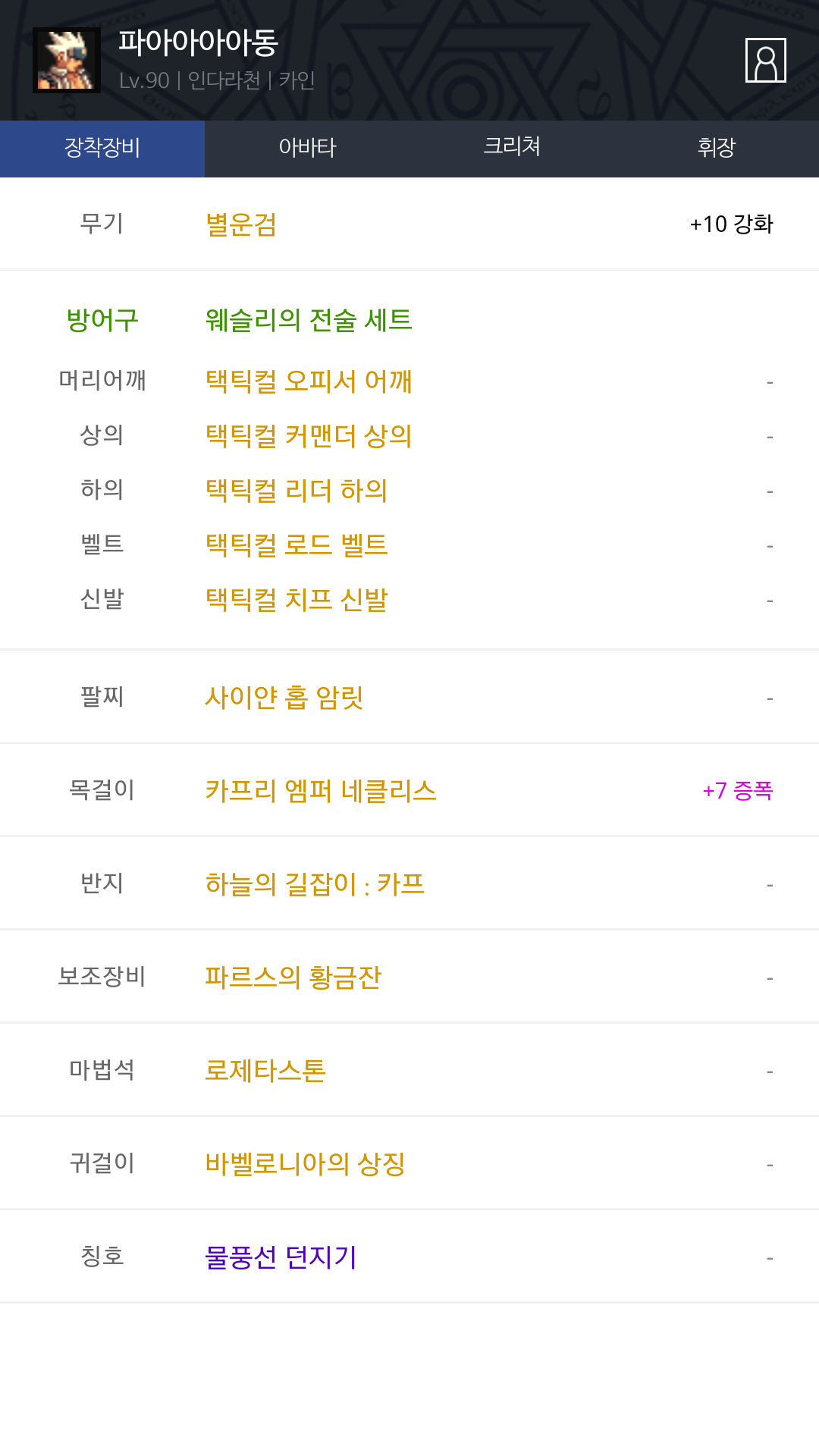Switch to the 아바타 tab

(x=307, y=148)
